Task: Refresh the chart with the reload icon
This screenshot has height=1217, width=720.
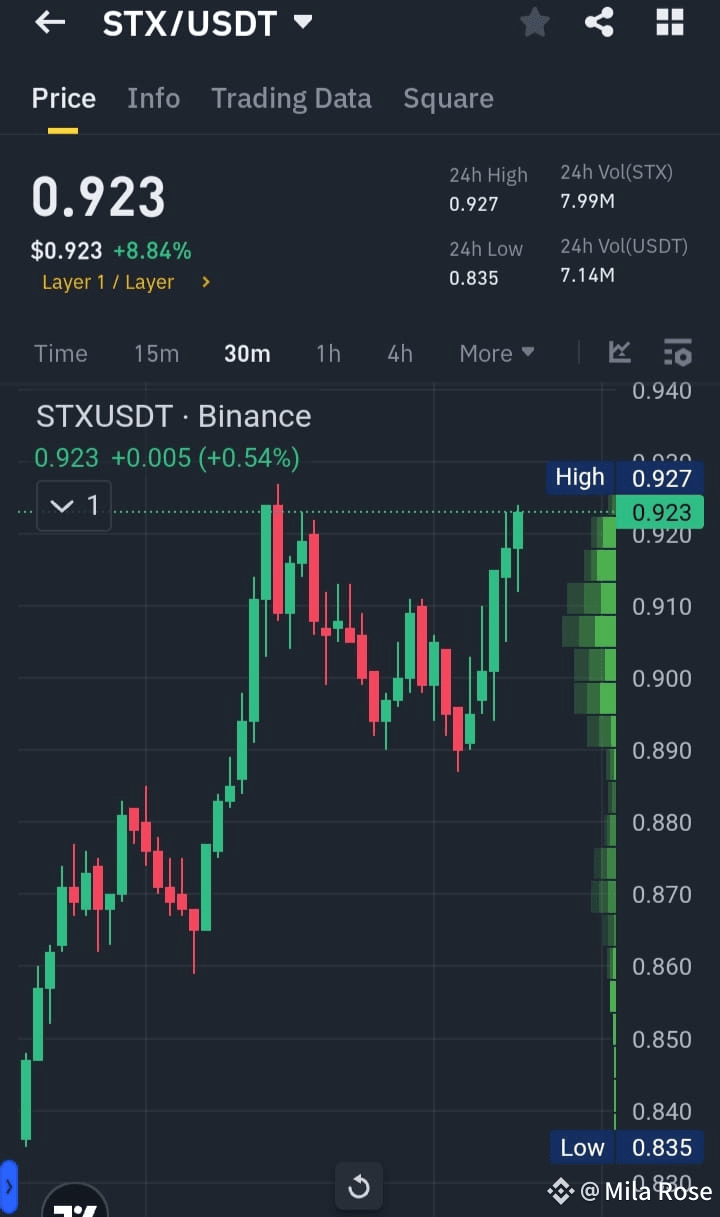Action: pyautogui.click(x=359, y=1186)
